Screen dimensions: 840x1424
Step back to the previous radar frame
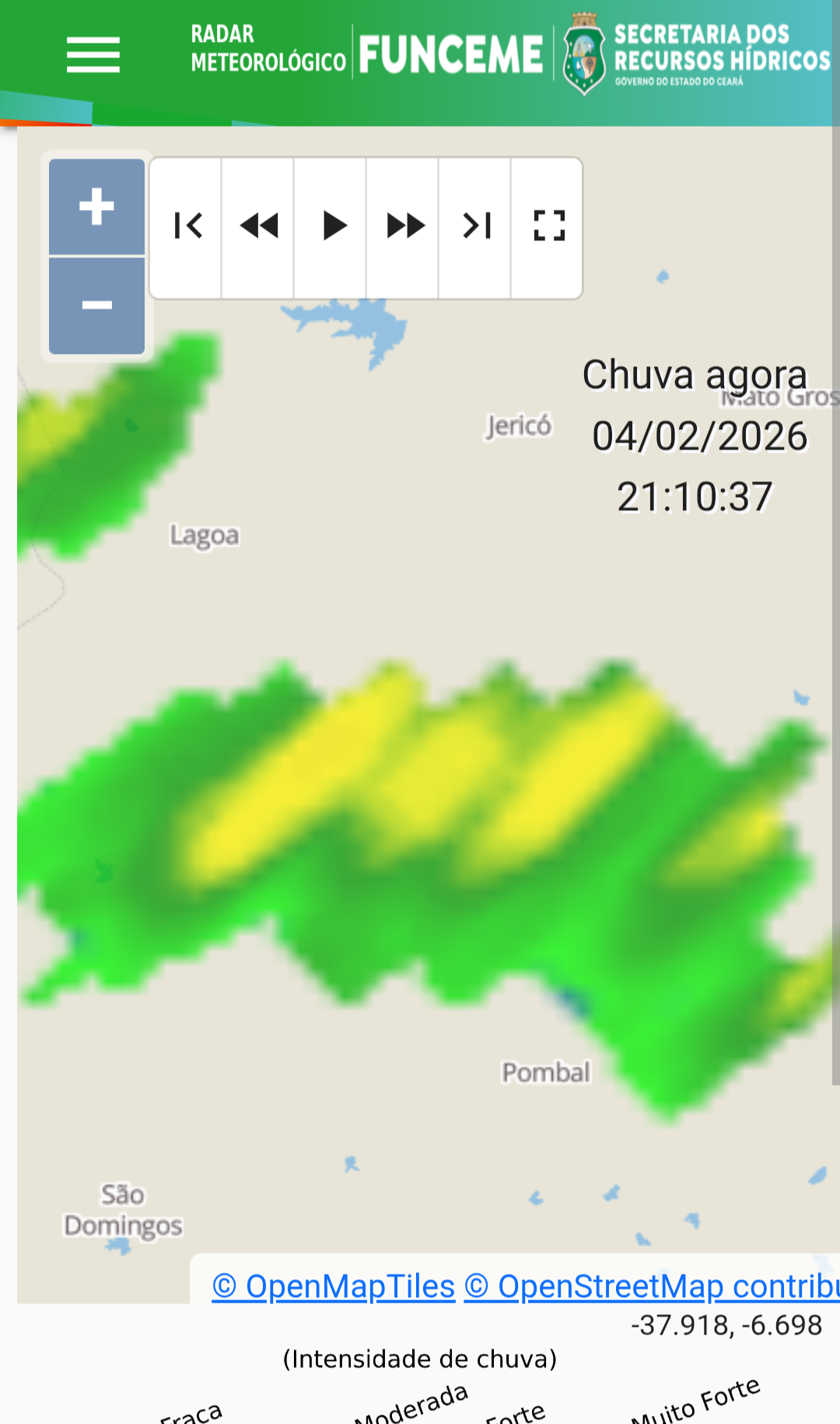pyautogui.click(x=258, y=226)
